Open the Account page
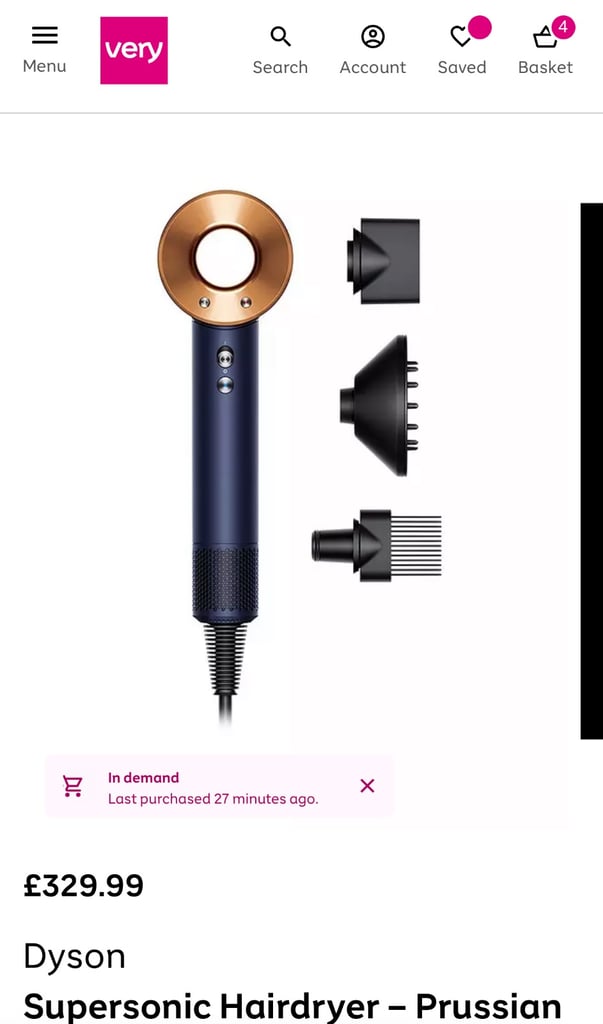The width and height of the screenshot is (603, 1024). (x=372, y=50)
